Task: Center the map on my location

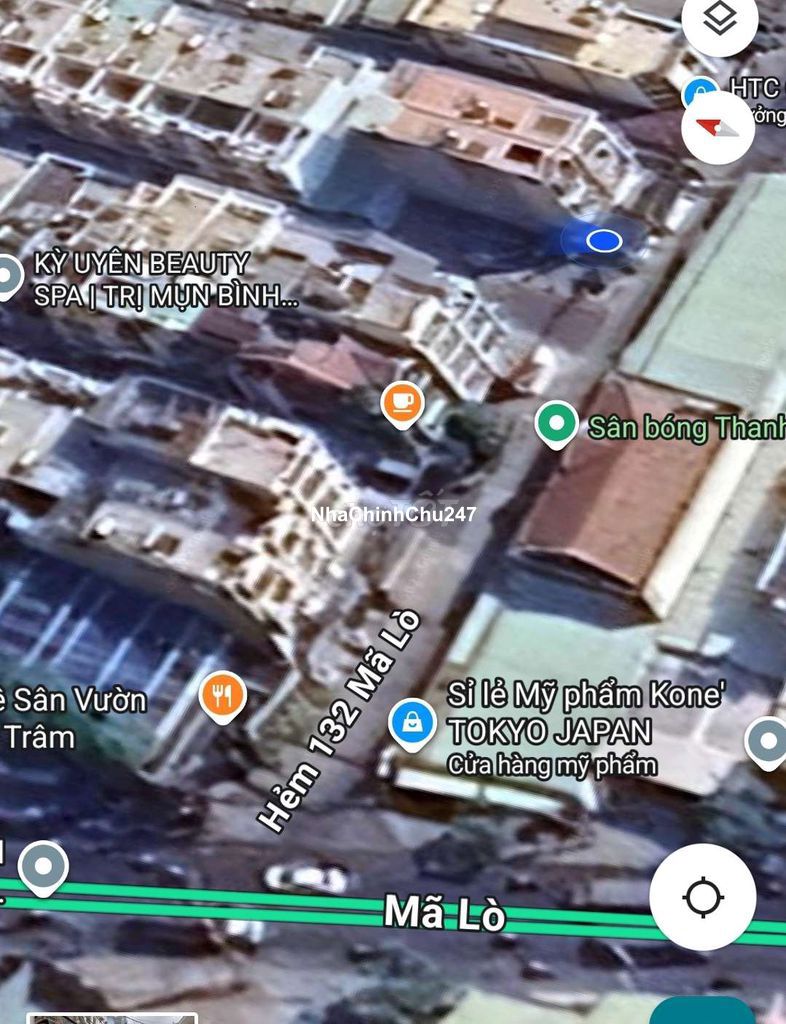Action: coord(702,897)
